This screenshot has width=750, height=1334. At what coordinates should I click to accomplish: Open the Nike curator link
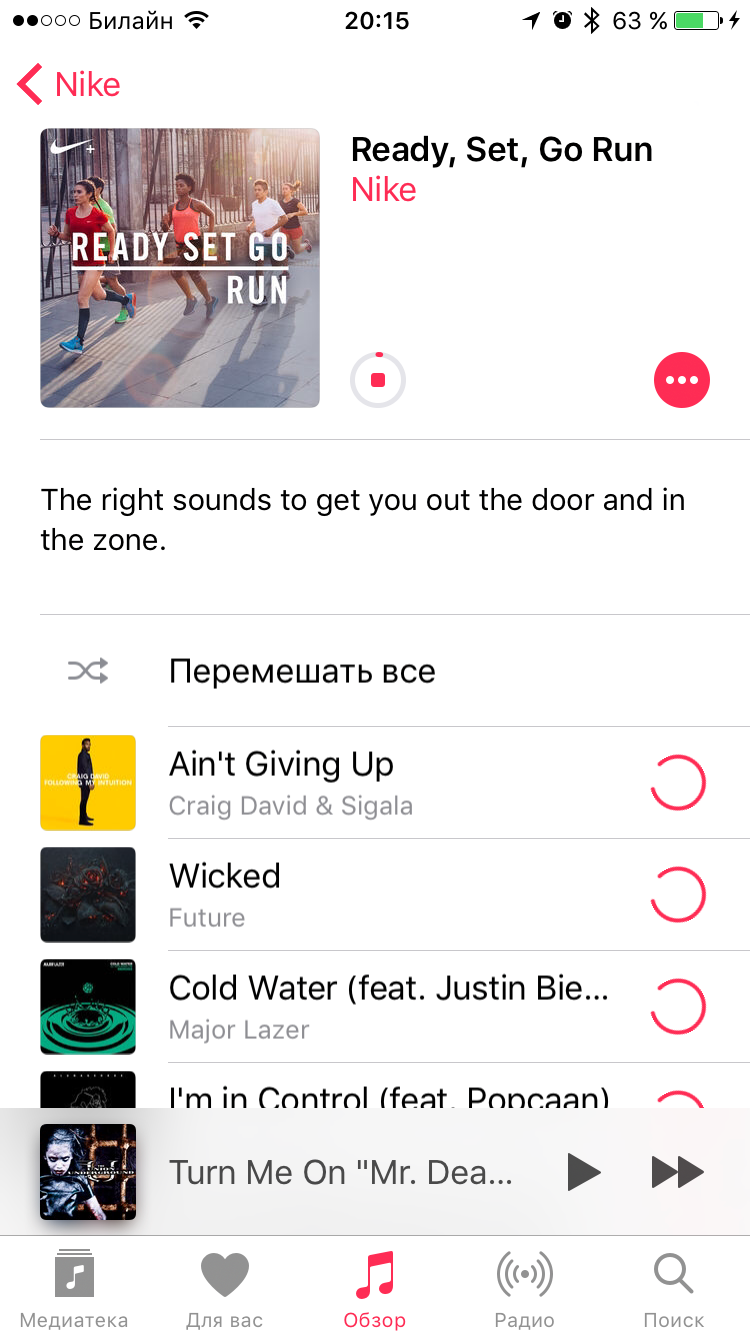[384, 189]
